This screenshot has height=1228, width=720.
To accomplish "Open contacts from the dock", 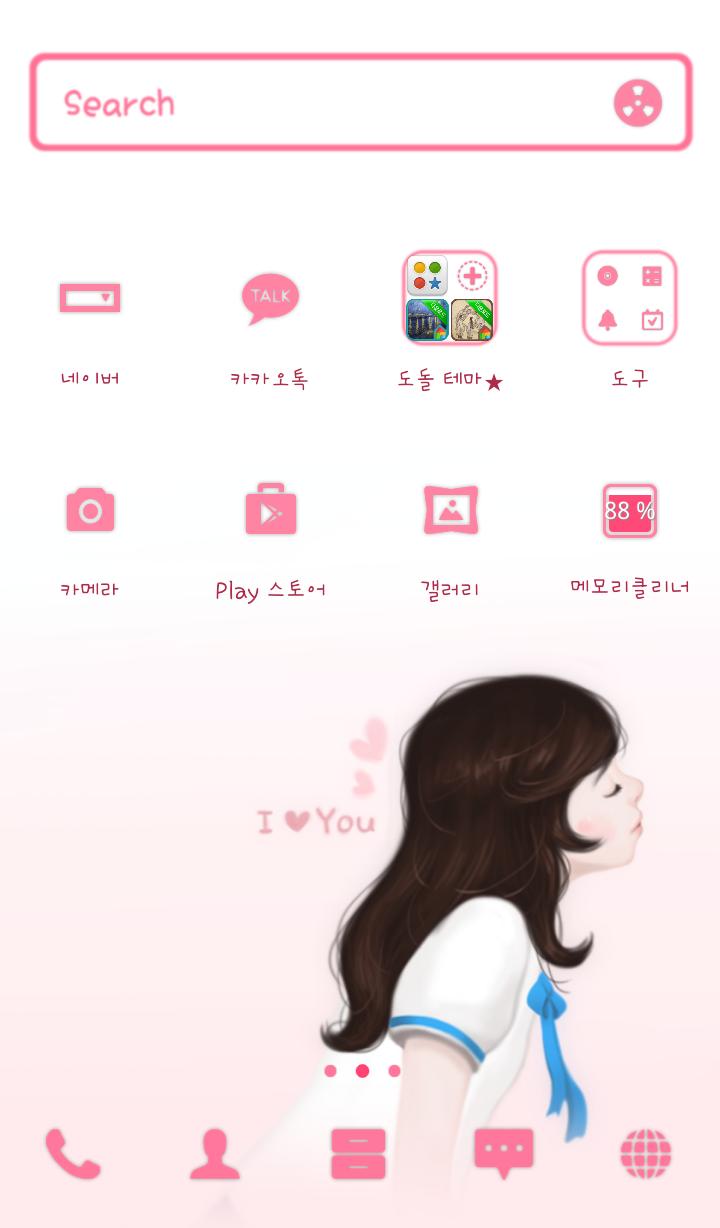I will 215,1154.
